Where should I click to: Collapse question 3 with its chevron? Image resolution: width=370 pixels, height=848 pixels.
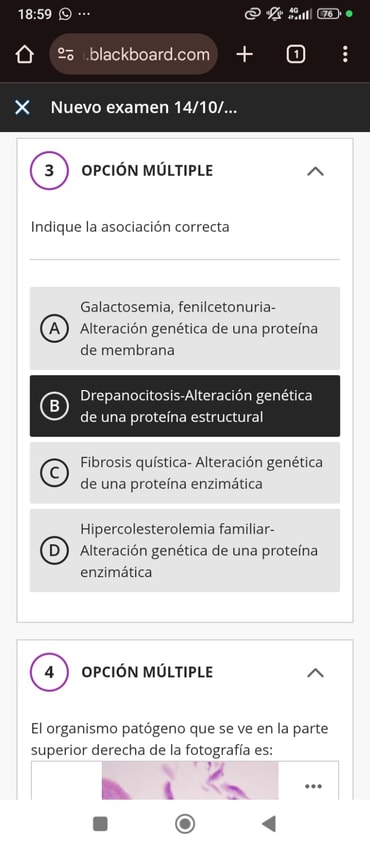pos(315,171)
